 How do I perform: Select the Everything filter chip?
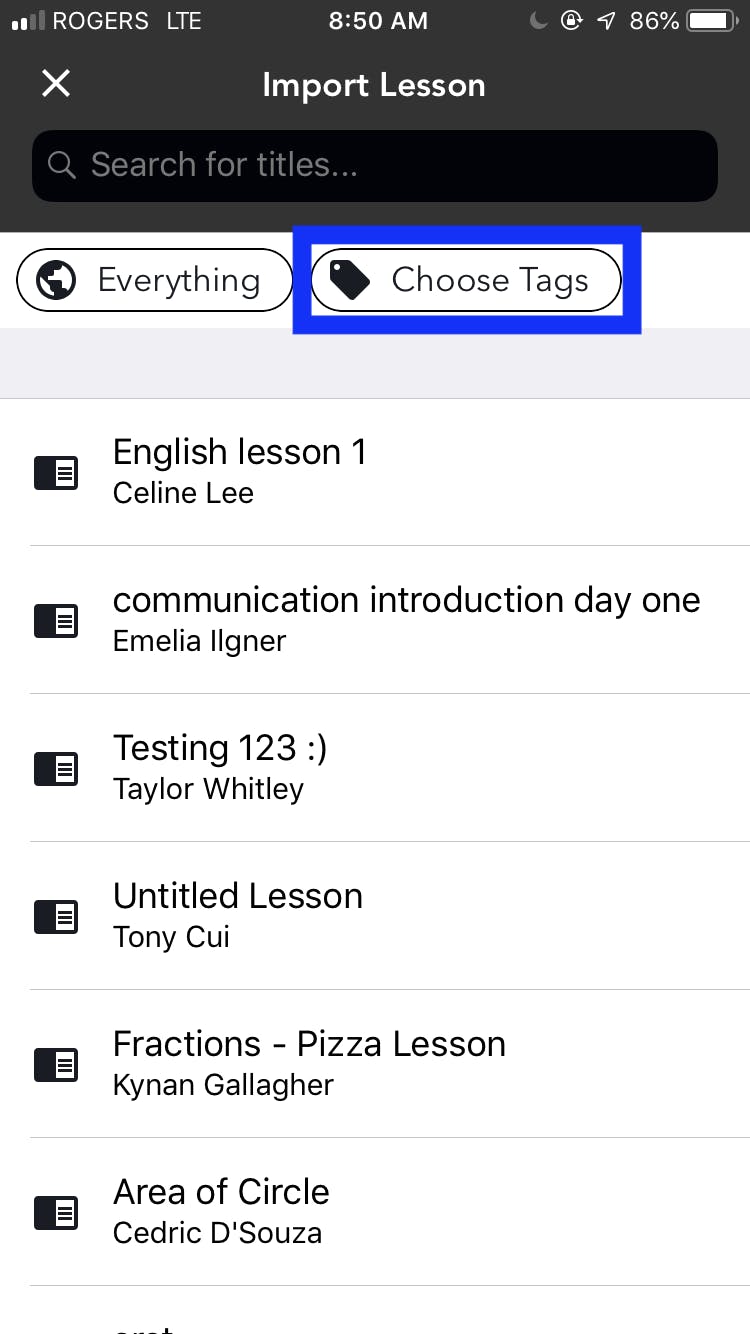coord(154,280)
